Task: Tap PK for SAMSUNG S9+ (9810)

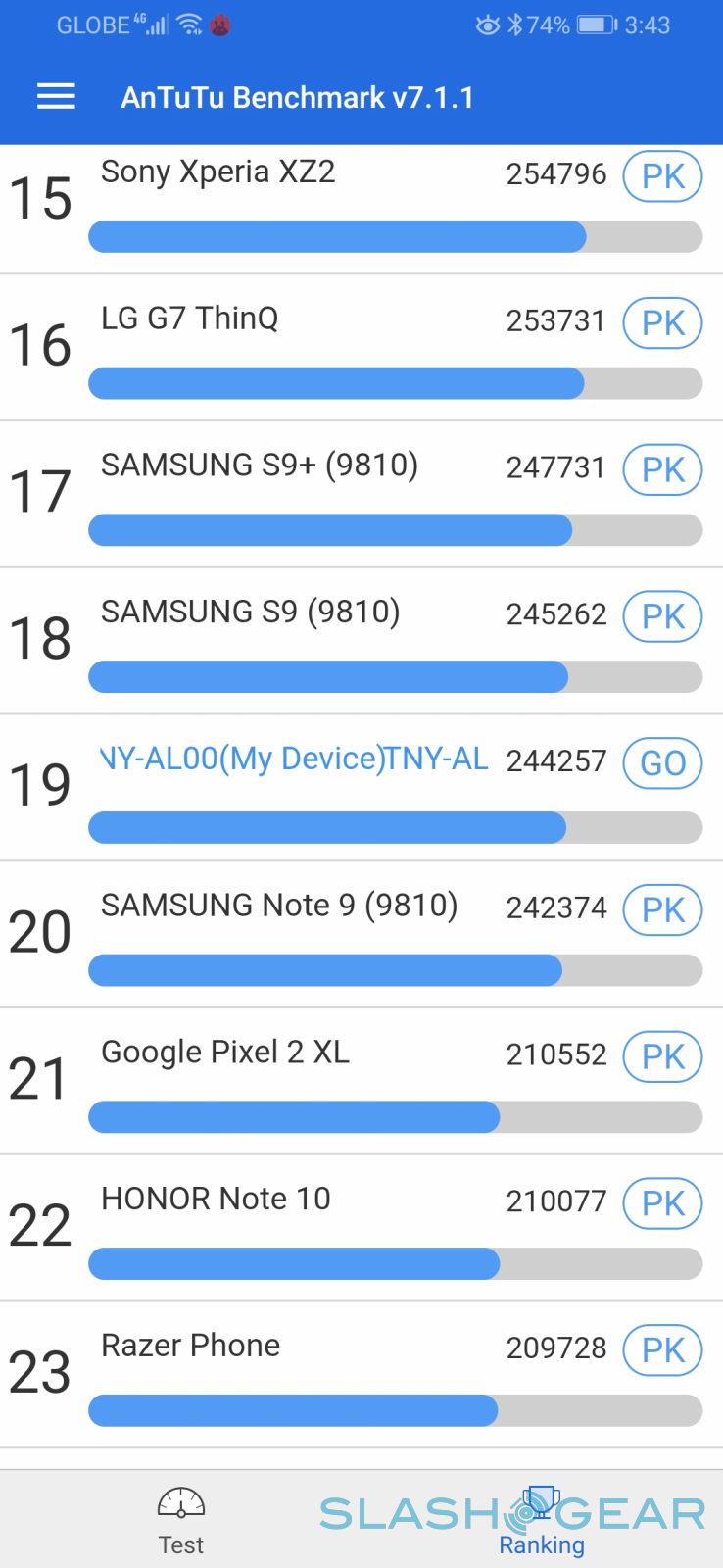Action: (x=662, y=469)
